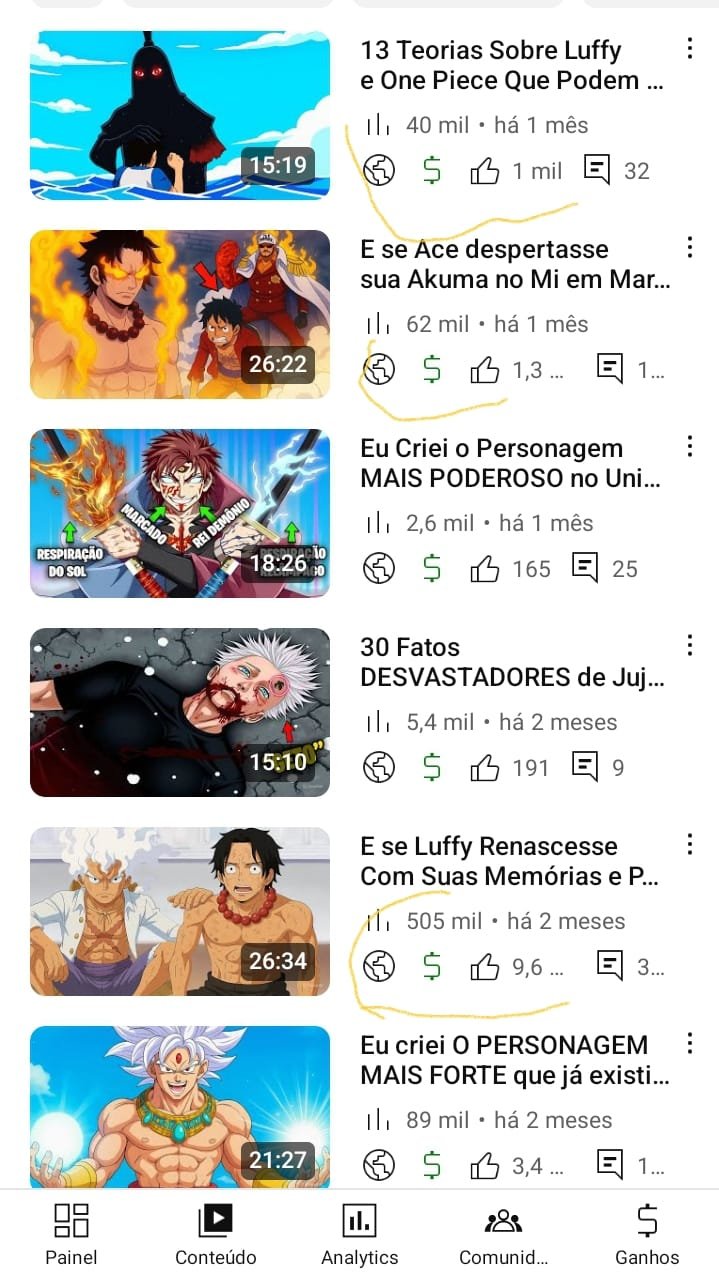Open options menu for 13 Teorias Sobre Luffy video
719x1279 pixels.
[x=689, y=48]
